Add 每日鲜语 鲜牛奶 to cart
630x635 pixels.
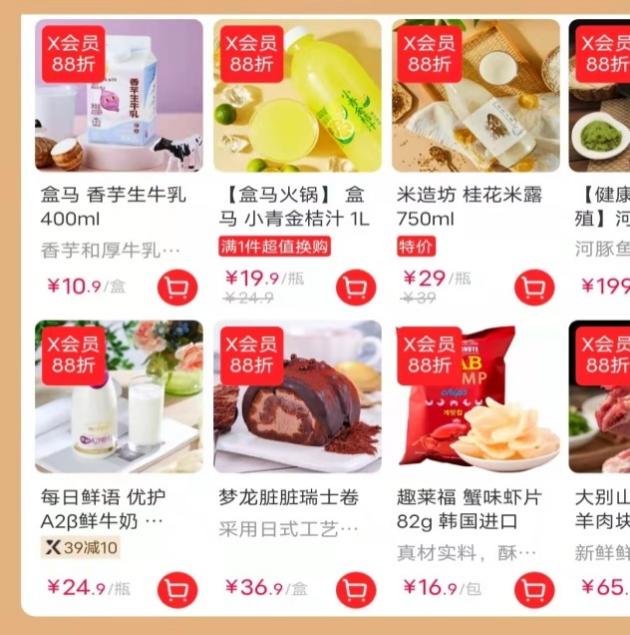click(177, 589)
